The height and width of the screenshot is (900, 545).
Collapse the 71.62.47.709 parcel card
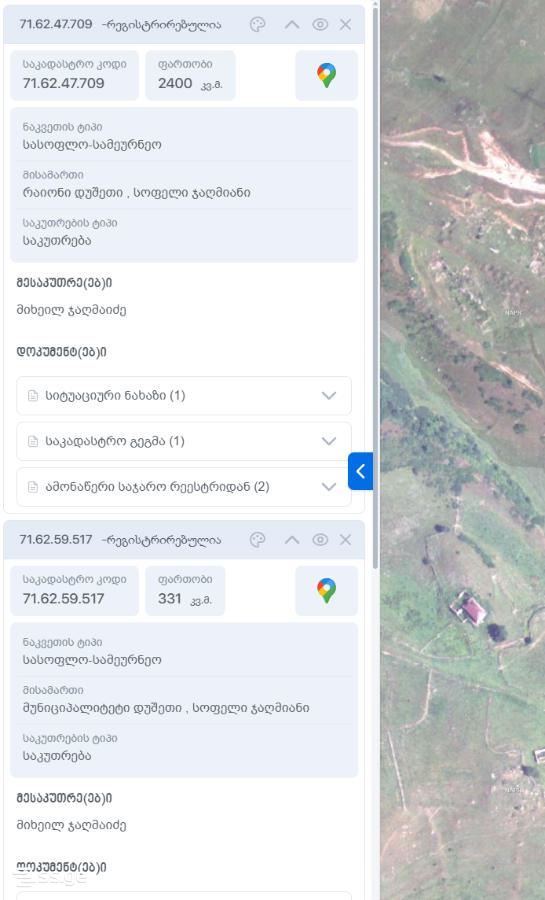point(292,24)
